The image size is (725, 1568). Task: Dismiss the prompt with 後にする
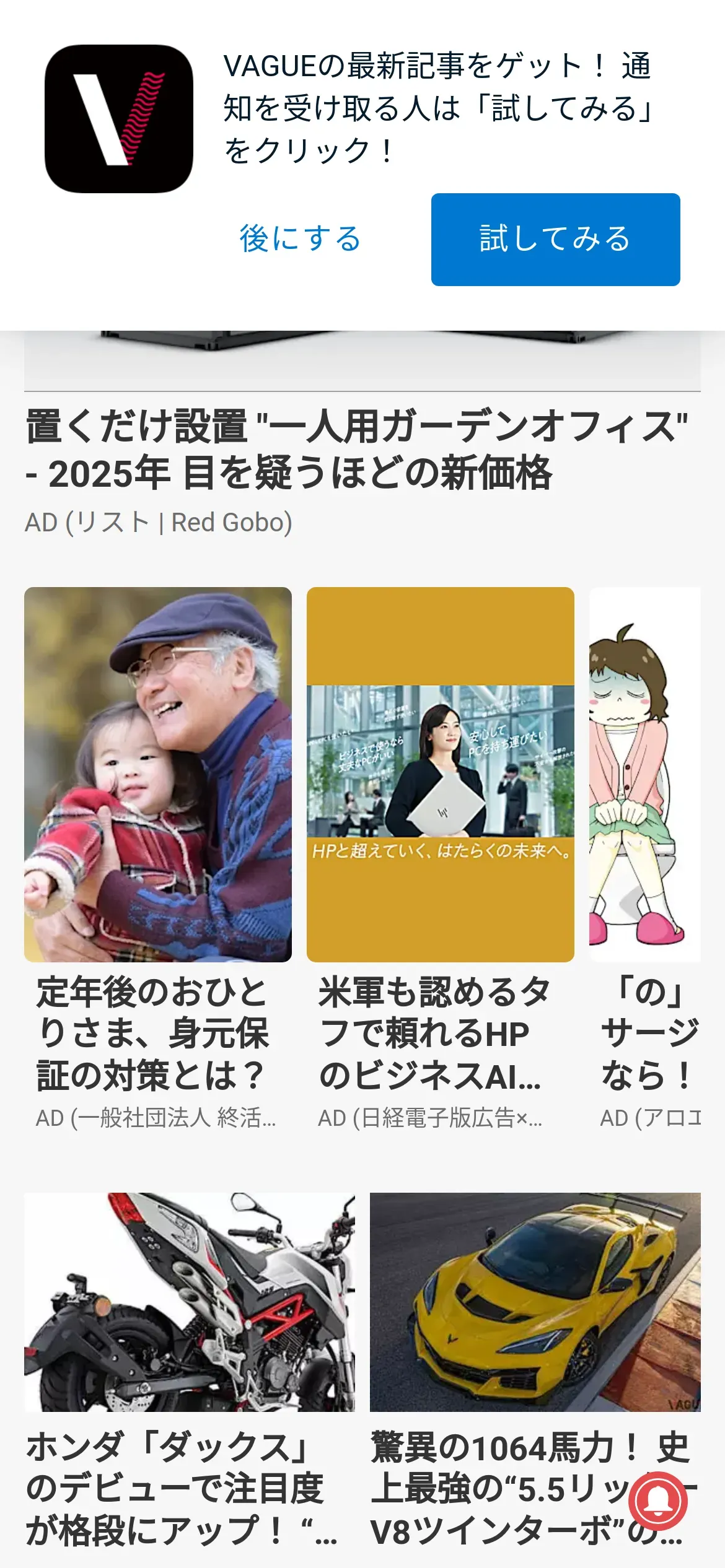[x=300, y=240]
